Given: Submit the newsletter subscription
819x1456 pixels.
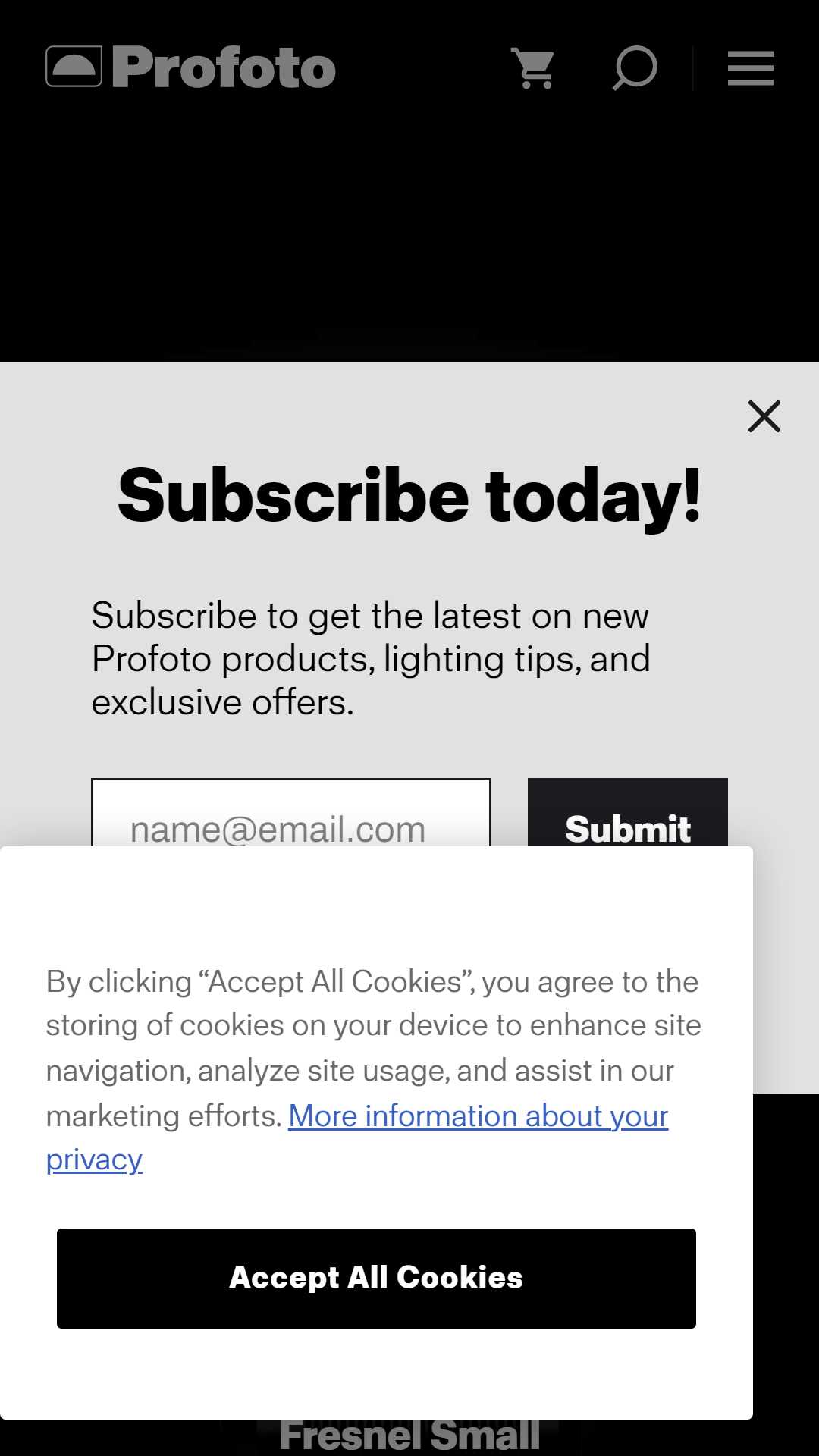Looking at the screenshot, I should [x=628, y=813].
